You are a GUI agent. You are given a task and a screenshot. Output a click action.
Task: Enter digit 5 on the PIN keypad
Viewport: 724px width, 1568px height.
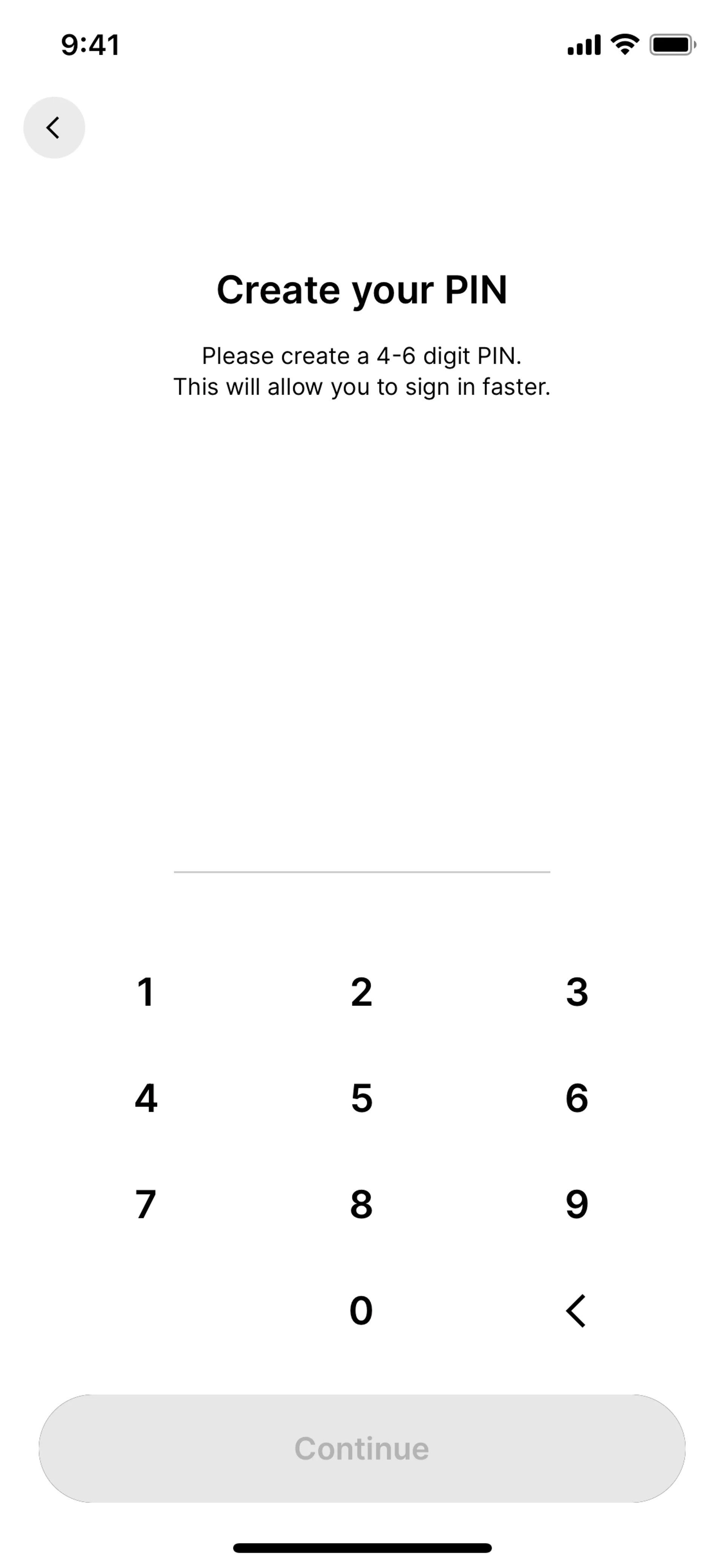[x=361, y=1098]
